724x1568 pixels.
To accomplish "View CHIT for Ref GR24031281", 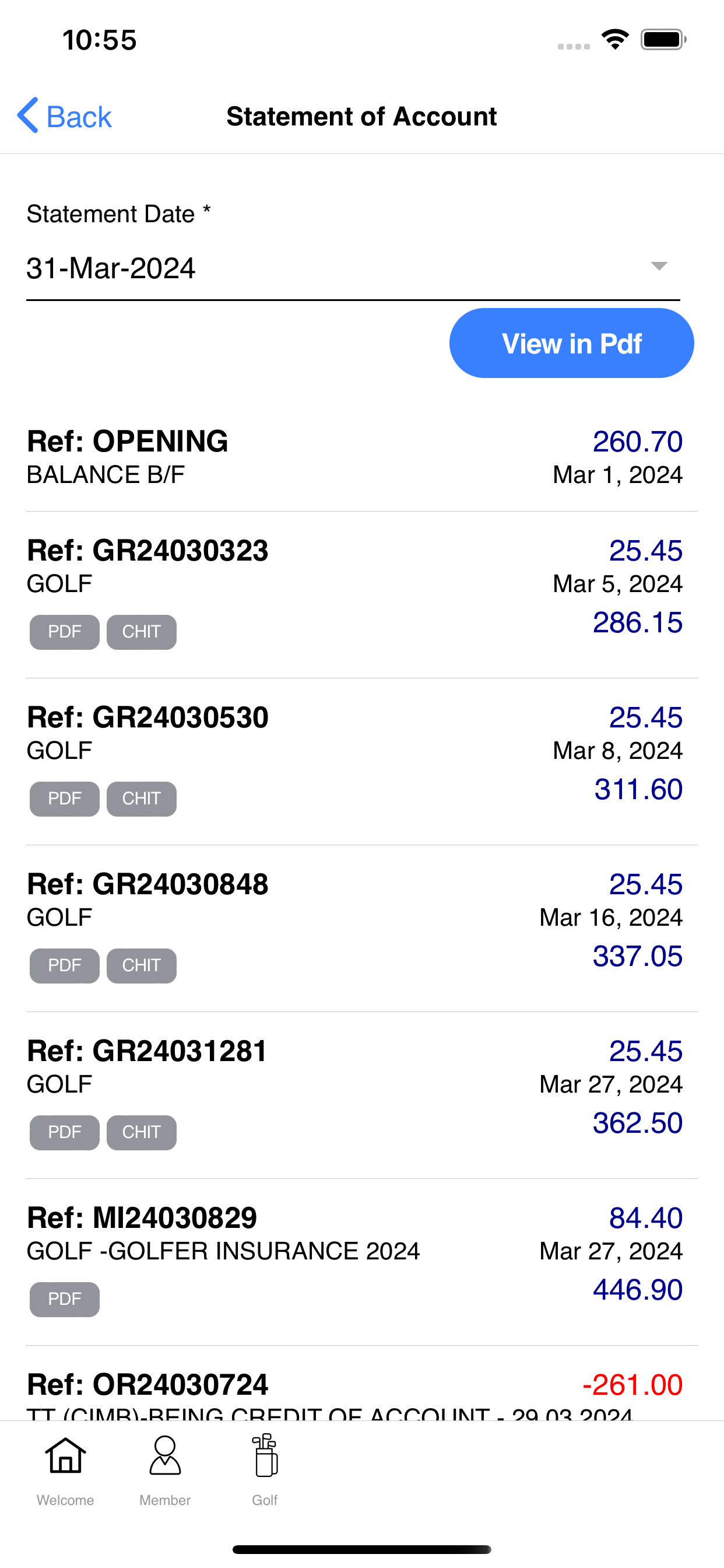I will [141, 1132].
